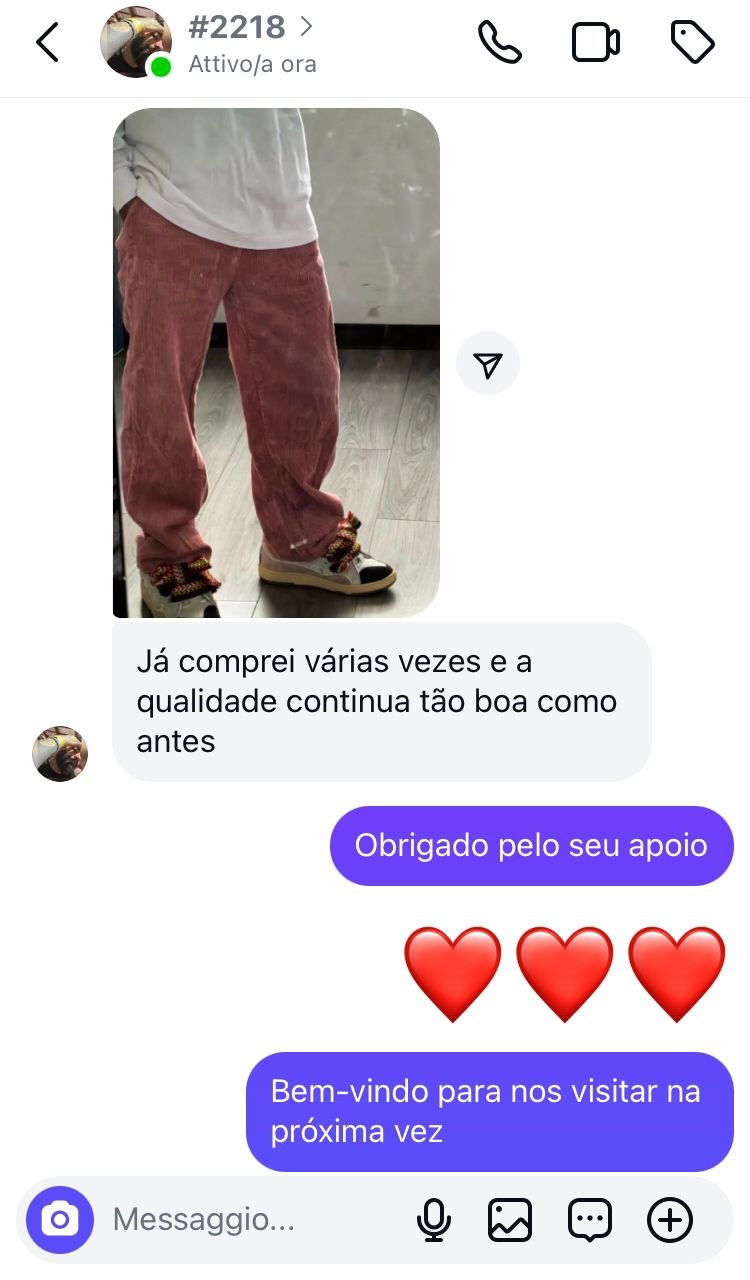Open the camera from the message bar
750x1280 pixels.
pos(60,1220)
